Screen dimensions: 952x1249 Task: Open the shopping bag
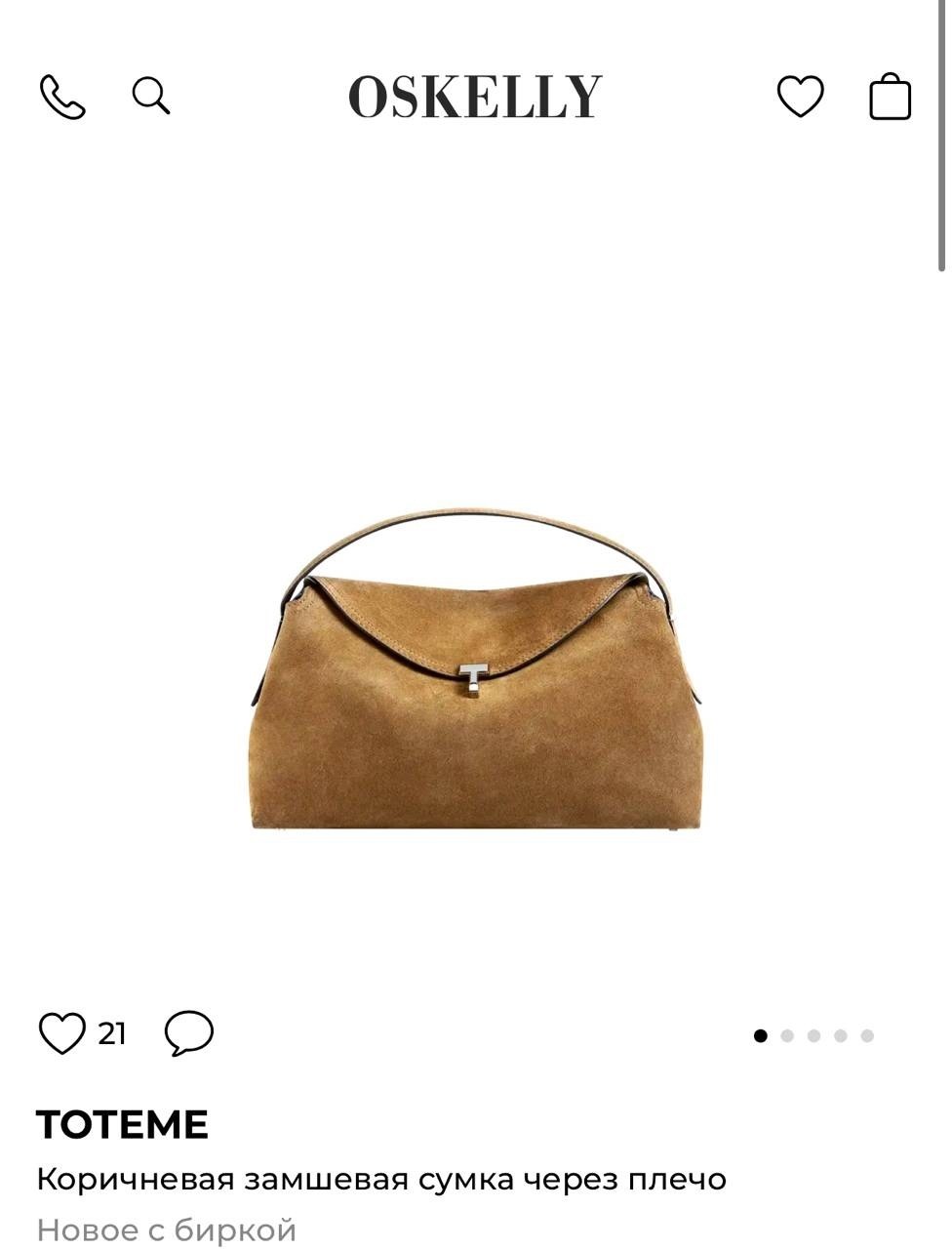point(890,97)
